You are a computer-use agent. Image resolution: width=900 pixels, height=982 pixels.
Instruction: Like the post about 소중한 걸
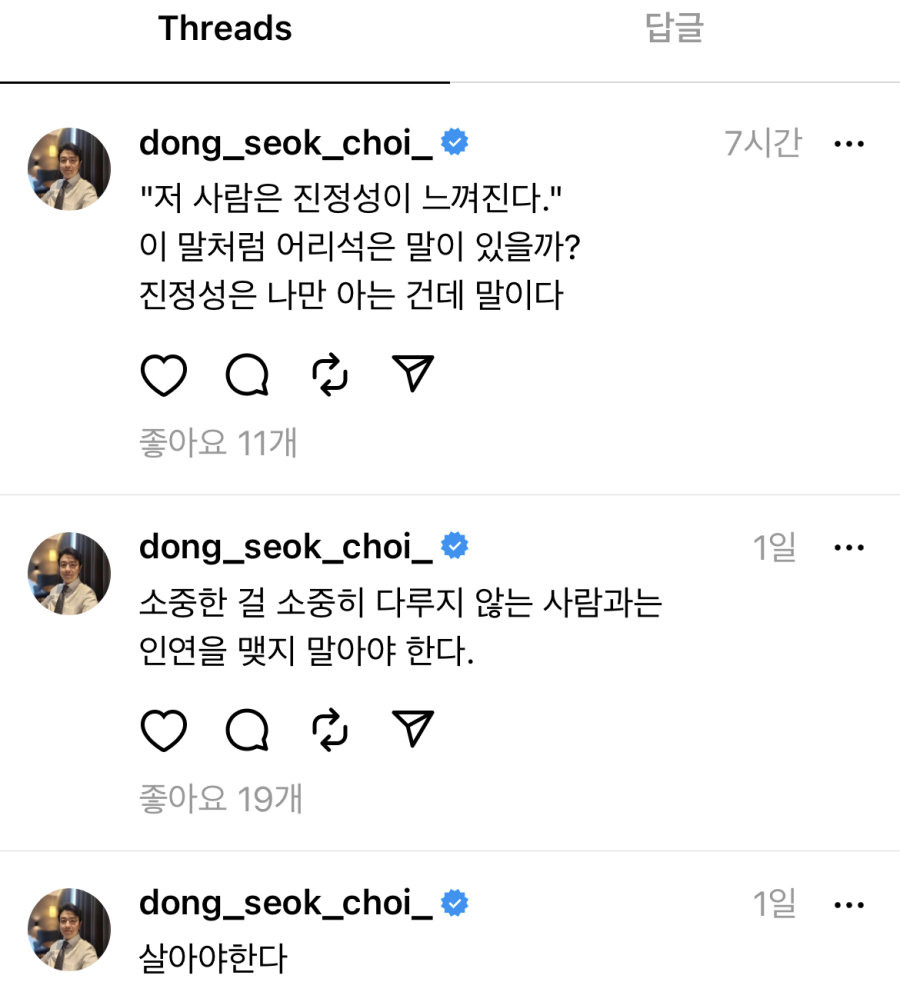[165, 729]
